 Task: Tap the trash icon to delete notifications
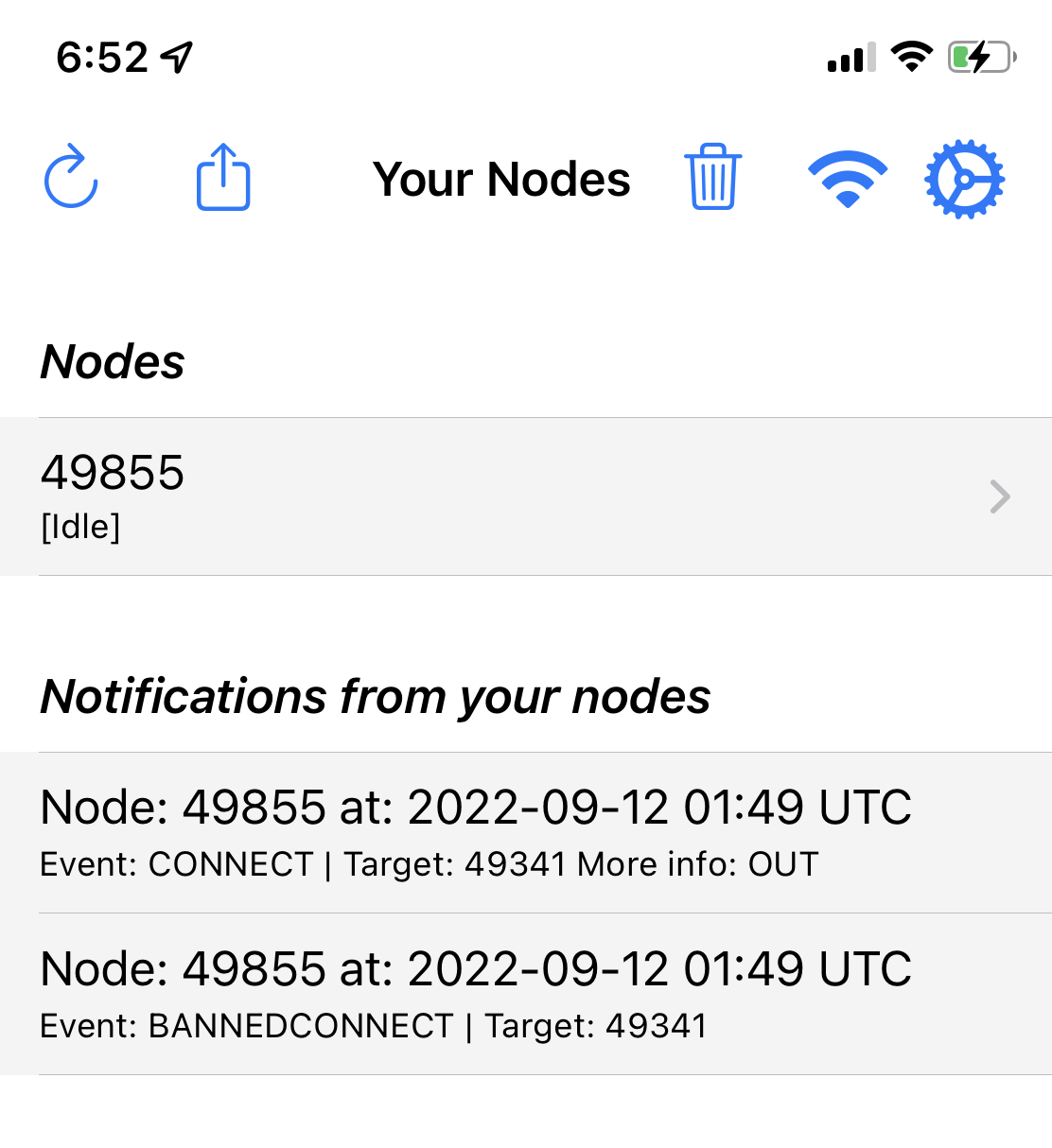click(712, 179)
